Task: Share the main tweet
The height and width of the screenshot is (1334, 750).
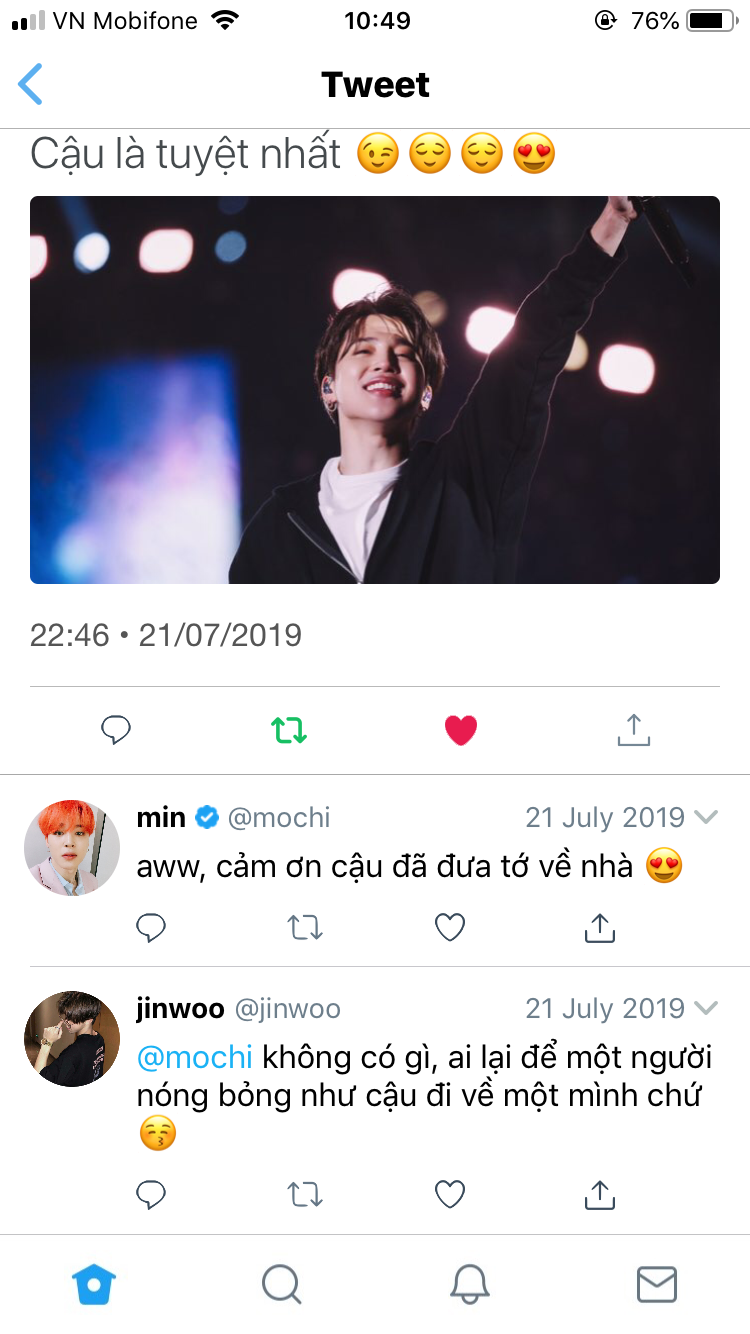Action: 634,731
